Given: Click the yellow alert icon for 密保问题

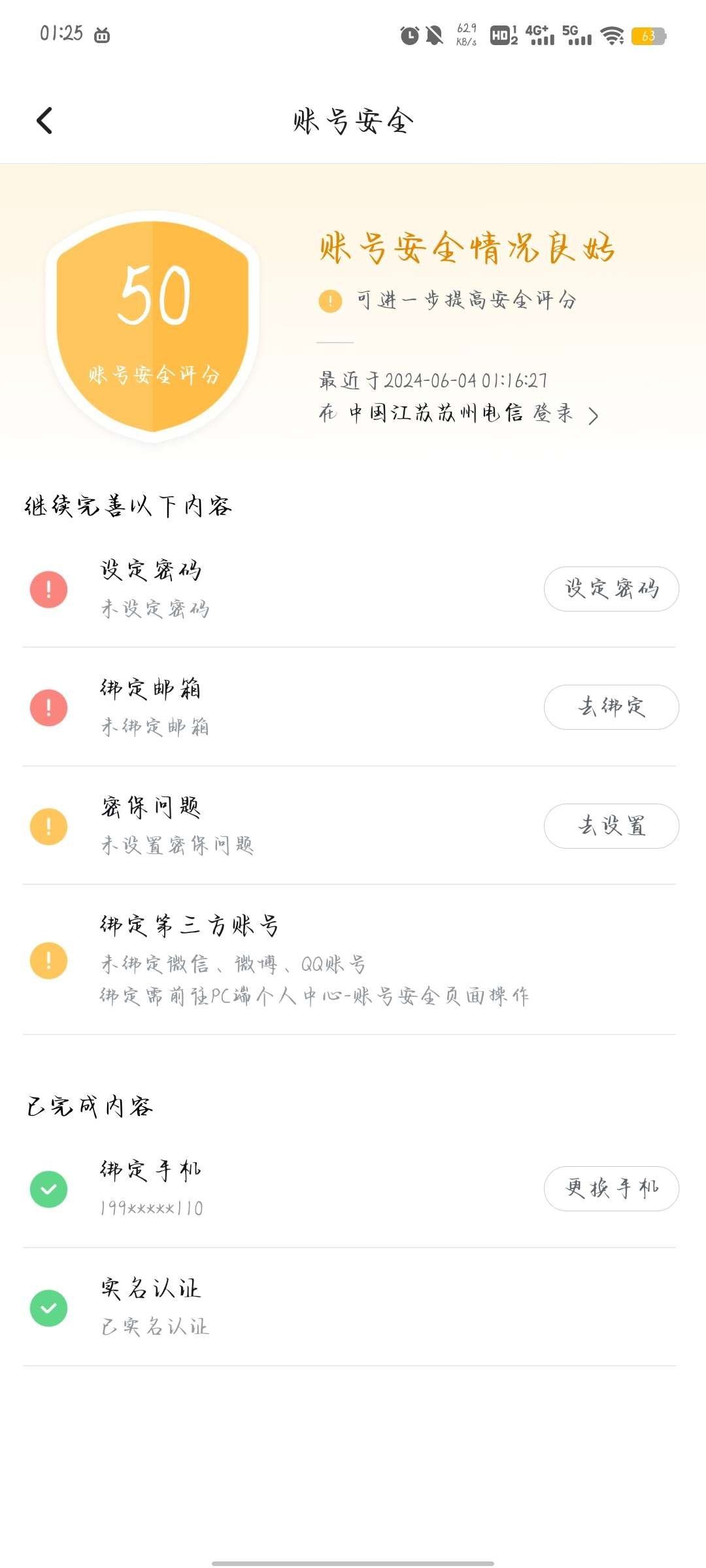Looking at the screenshot, I should coord(49,826).
